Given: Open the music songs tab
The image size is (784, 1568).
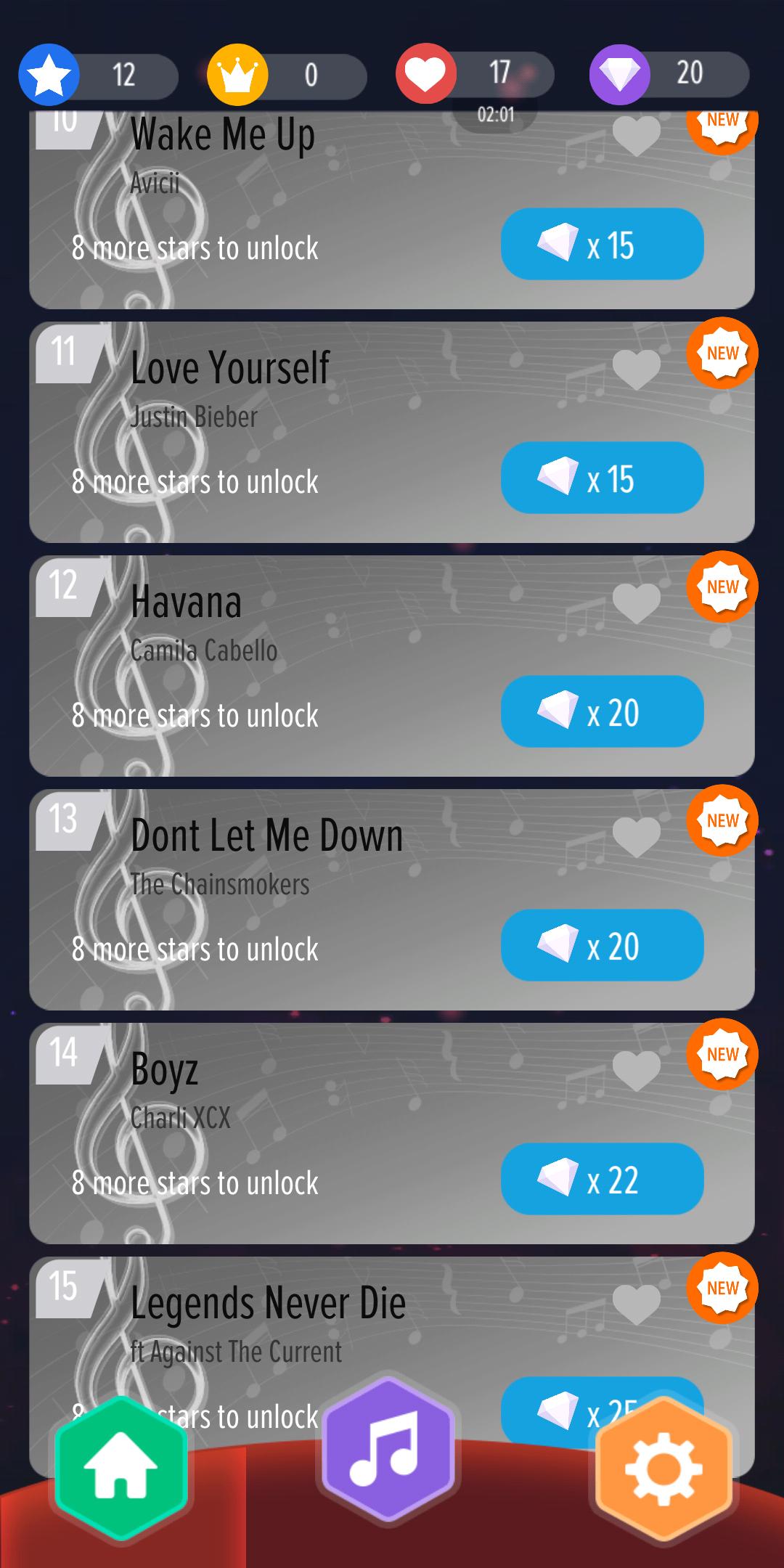Looking at the screenshot, I should (388, 1450).
